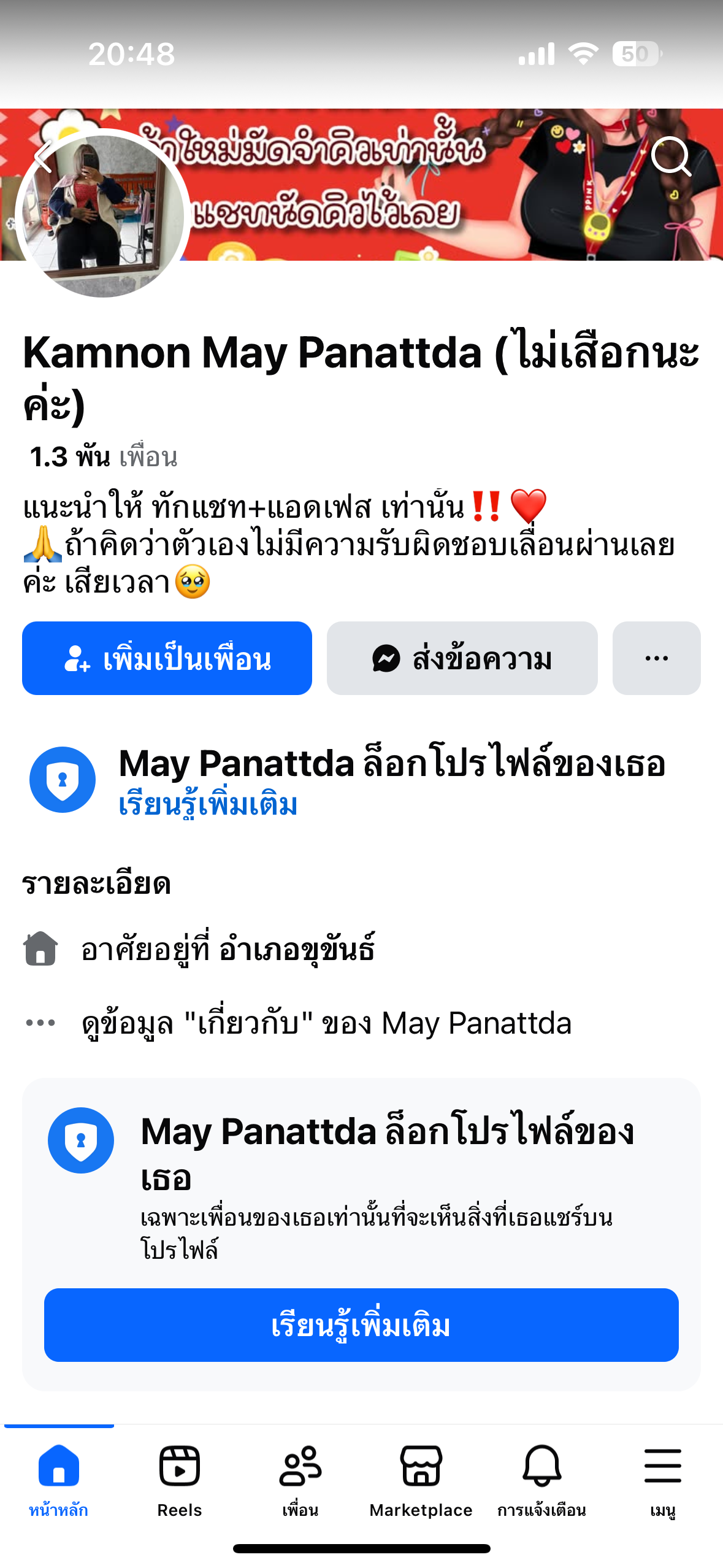Open the profile picture
This screenshot has height=1568, width=723.
click(103, 213)
